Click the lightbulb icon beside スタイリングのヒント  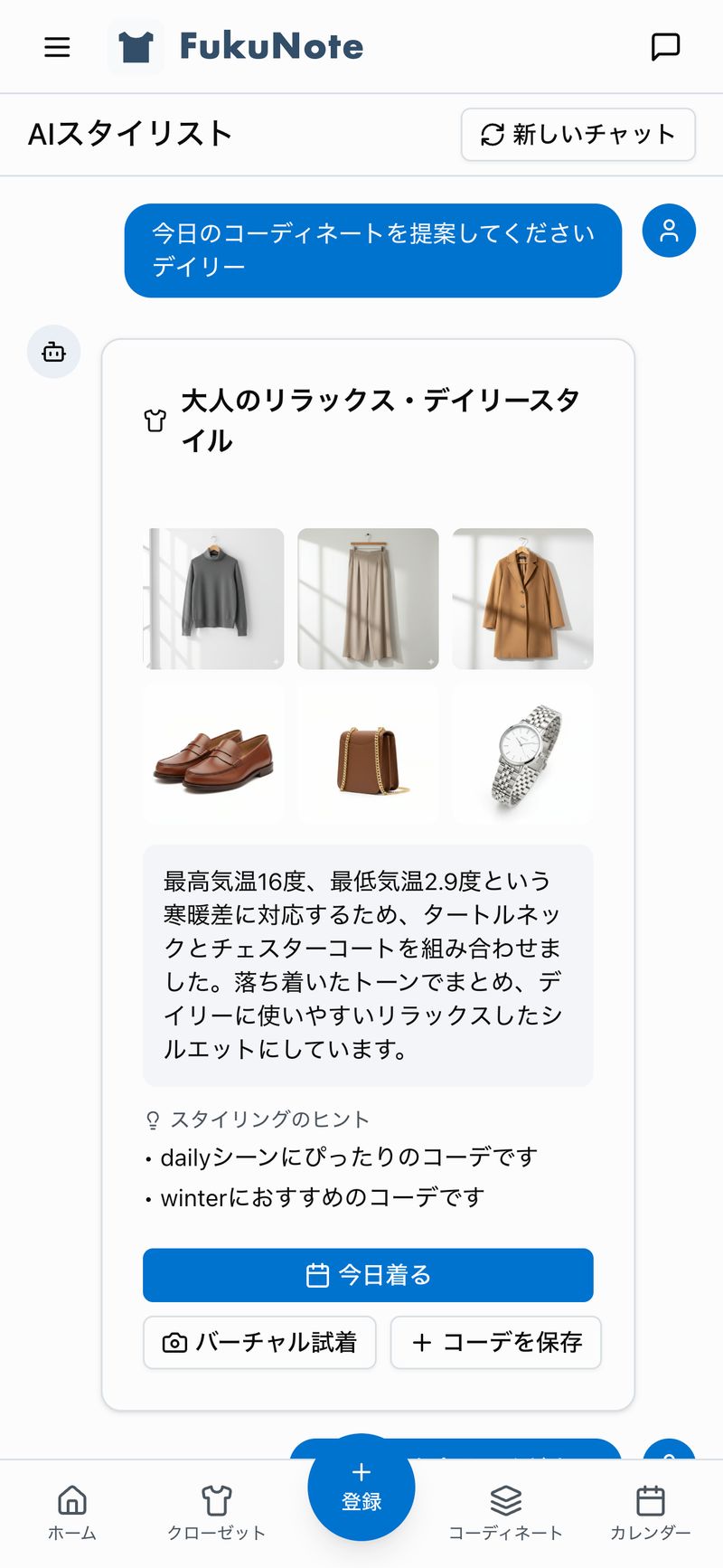pyautogui.click(x=152, y=1119)
